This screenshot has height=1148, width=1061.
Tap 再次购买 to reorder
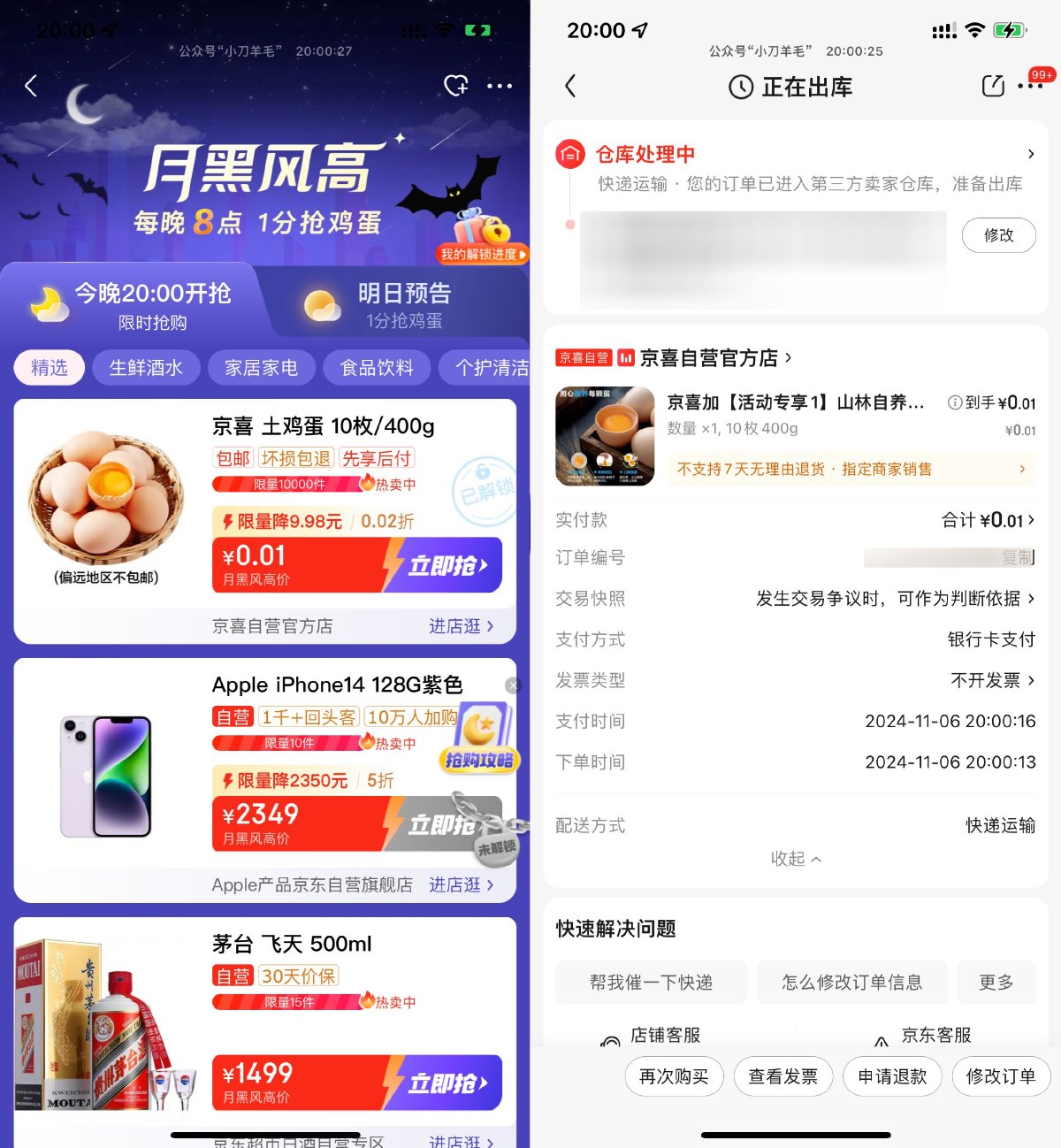[674, 1076]
